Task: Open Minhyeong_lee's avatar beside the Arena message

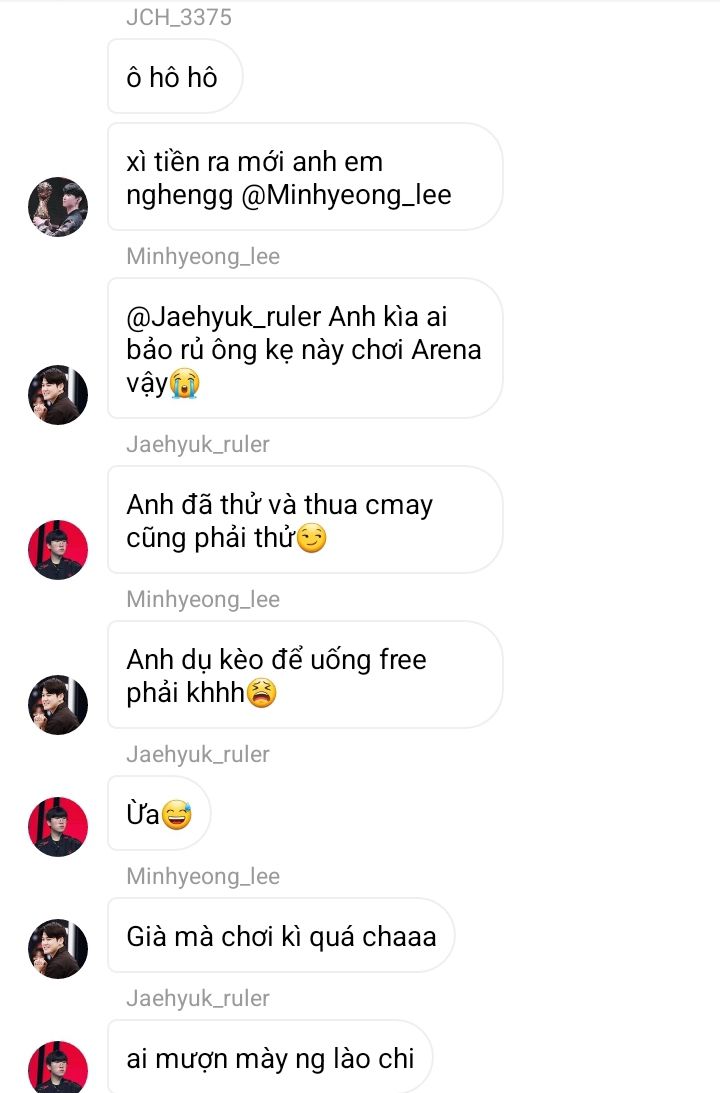Action: click(58, 395)
